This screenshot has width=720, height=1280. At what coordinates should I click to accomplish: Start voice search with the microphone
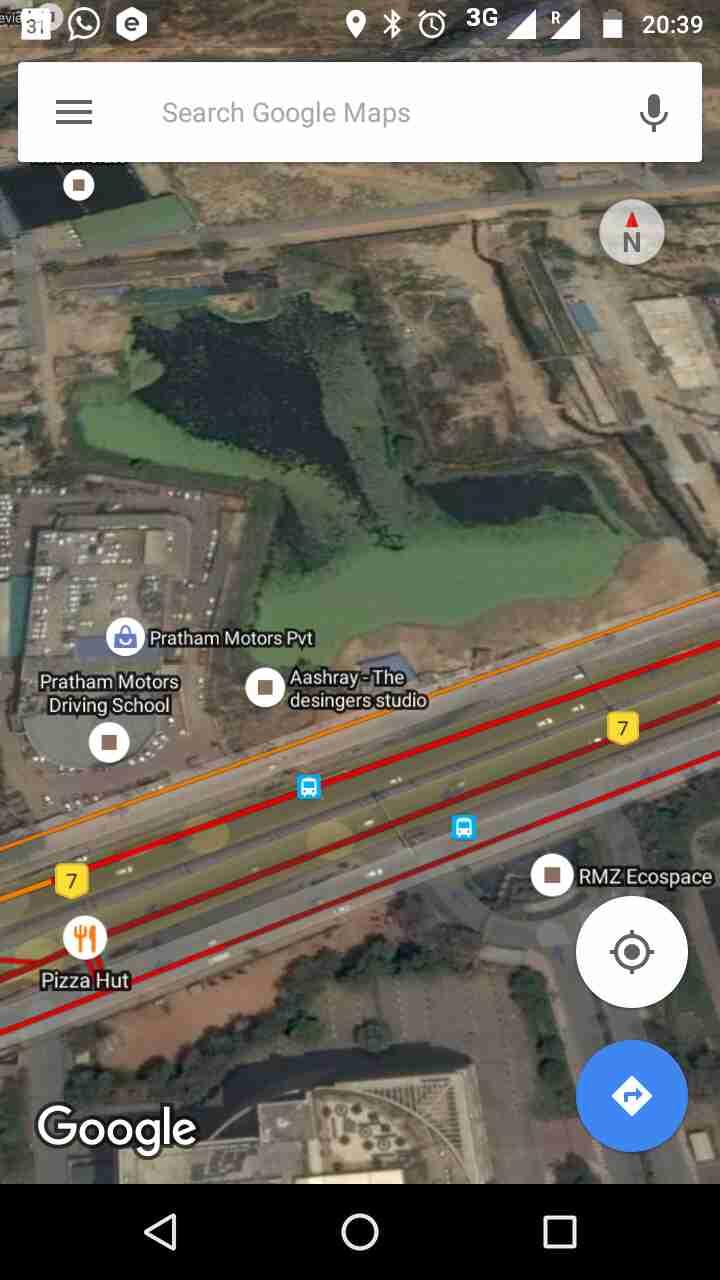click(x=653, y=113)
